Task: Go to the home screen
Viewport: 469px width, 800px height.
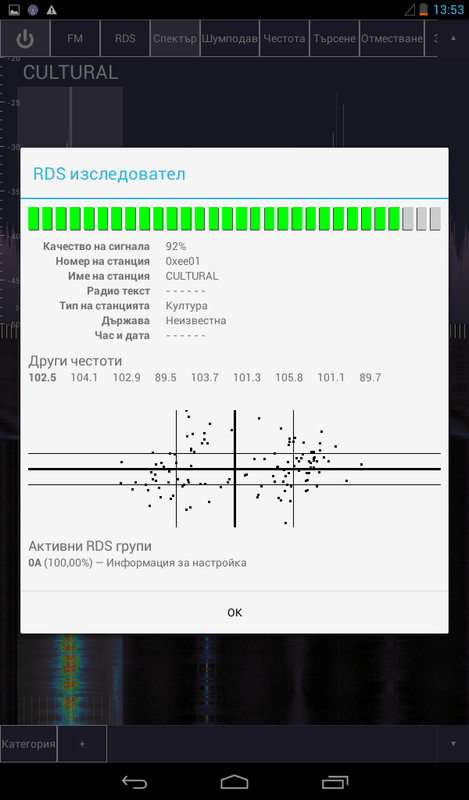Action: point(234,782)
